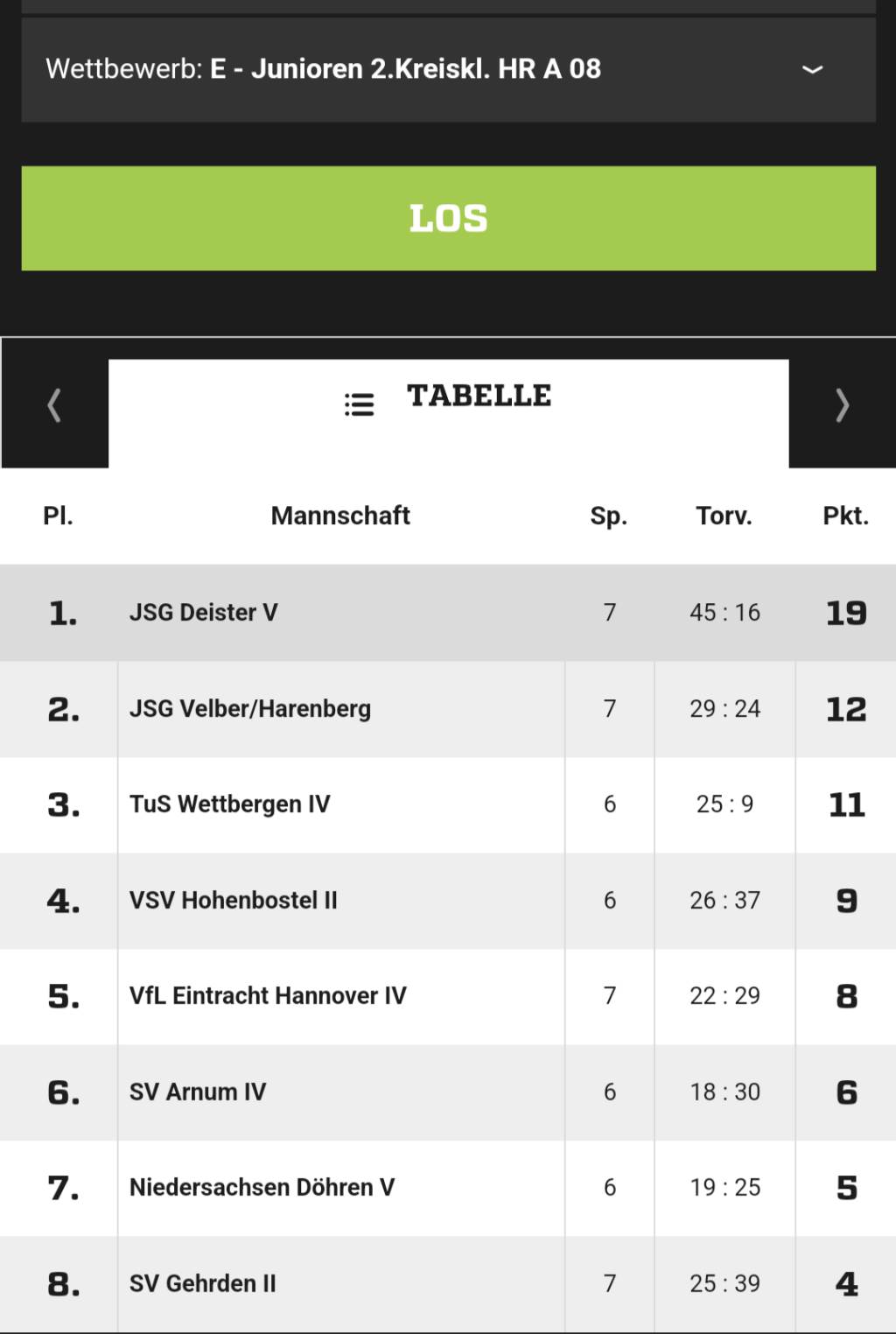
Task: Open team VSV Hohenbostel II
Action: click(x=234, y=901)
